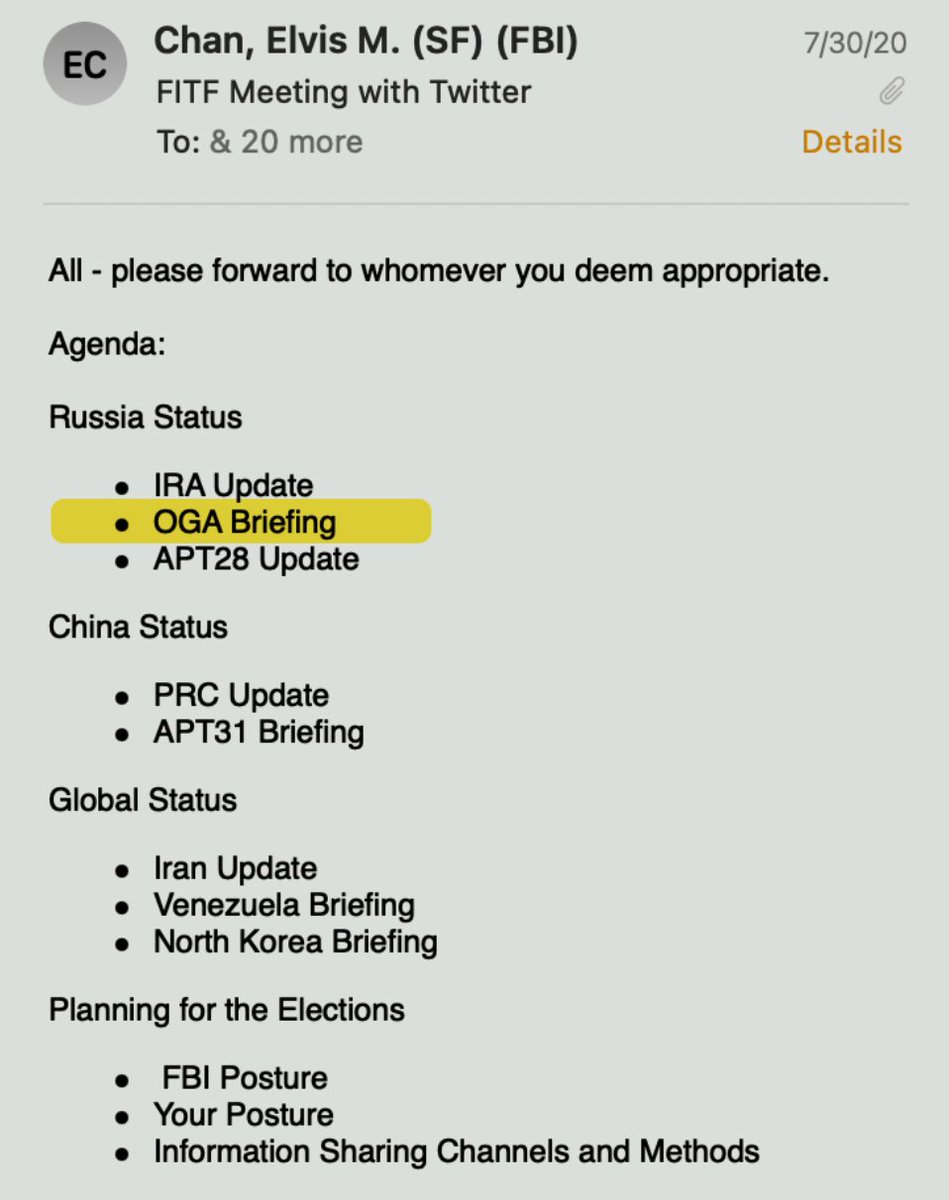Expand the "& 20 more" recipients

pos(286,142)
